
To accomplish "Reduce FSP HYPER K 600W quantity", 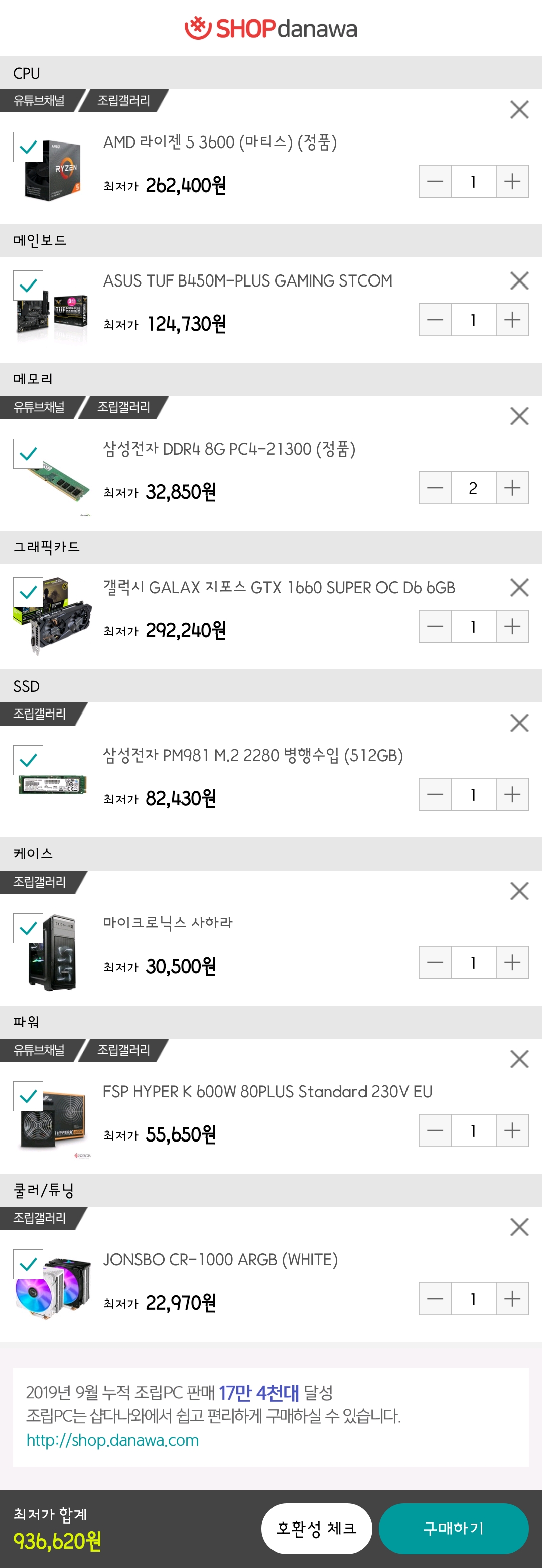I will 435,1131.
